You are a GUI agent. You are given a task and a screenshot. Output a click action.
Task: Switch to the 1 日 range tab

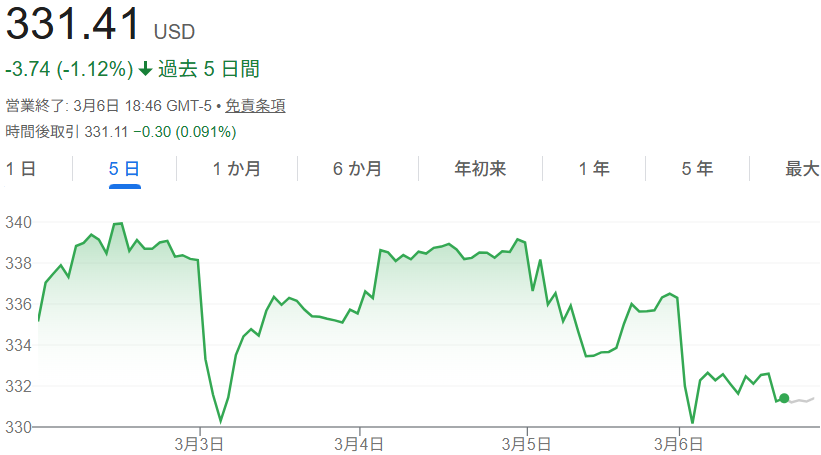(x=21, y=169)
